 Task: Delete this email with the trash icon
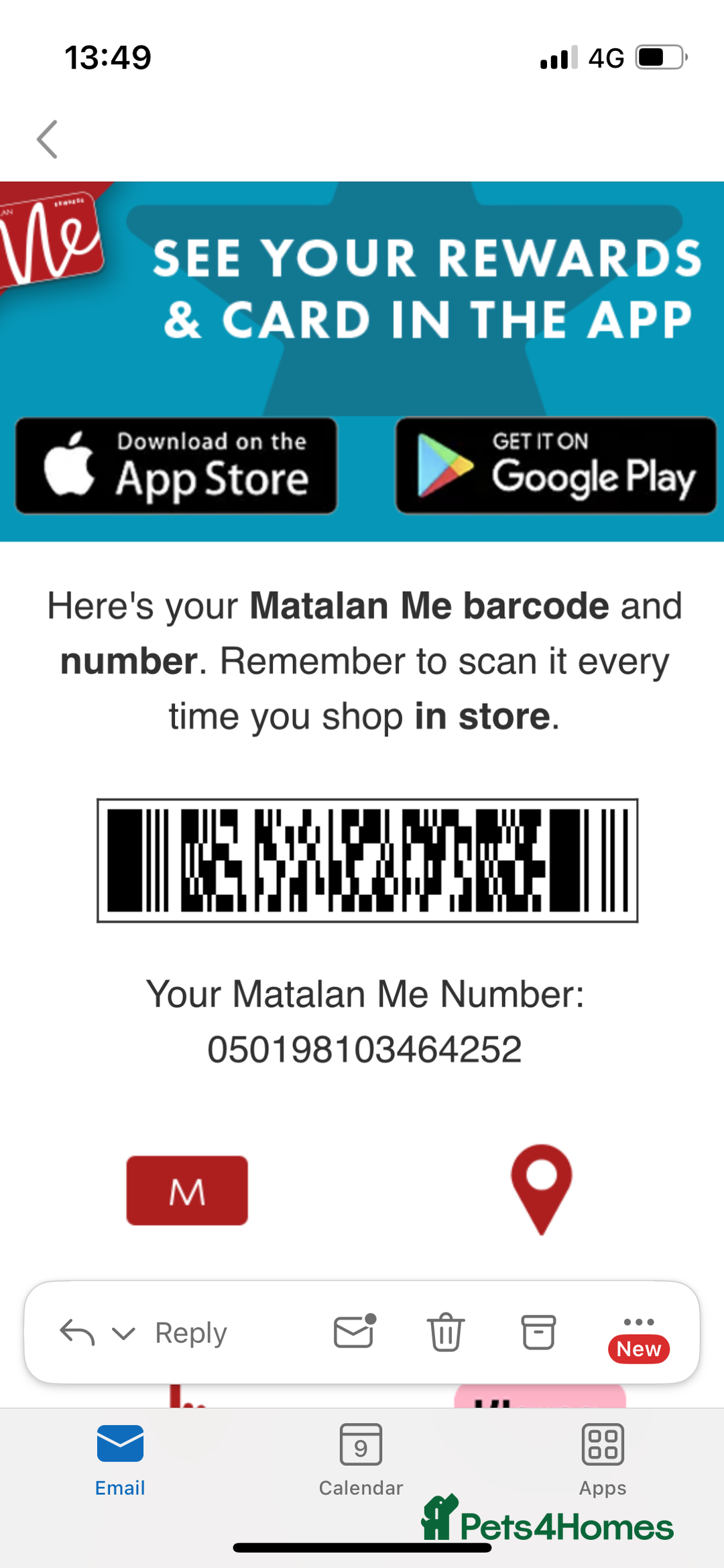tap(446, 1331)
